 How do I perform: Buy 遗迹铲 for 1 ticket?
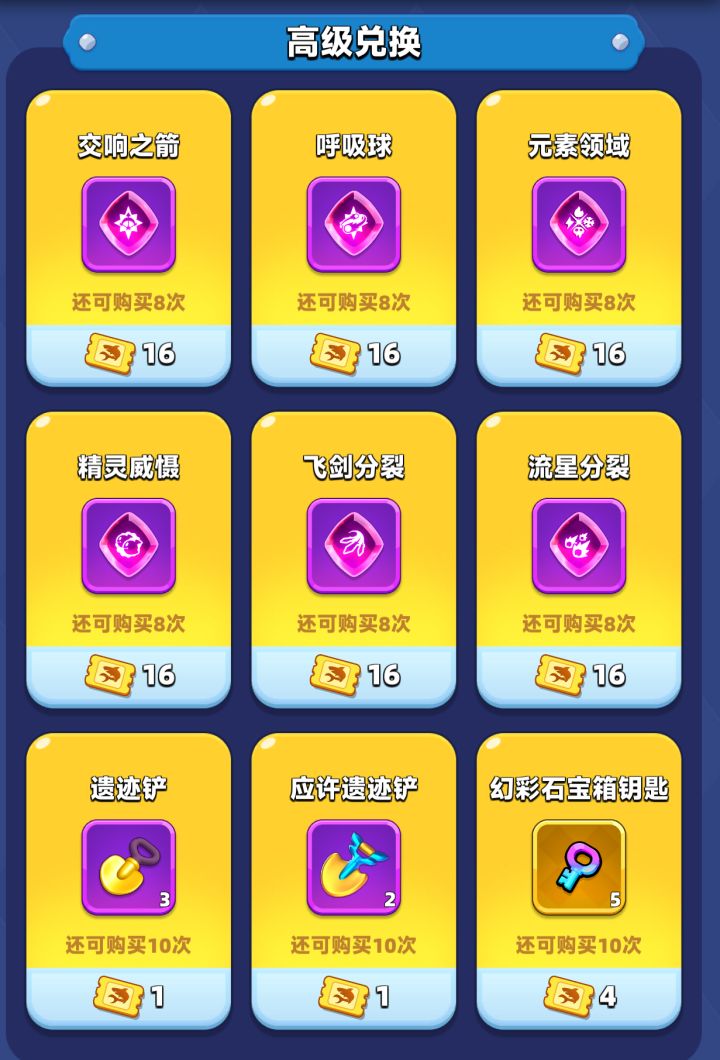pos(129,996)
